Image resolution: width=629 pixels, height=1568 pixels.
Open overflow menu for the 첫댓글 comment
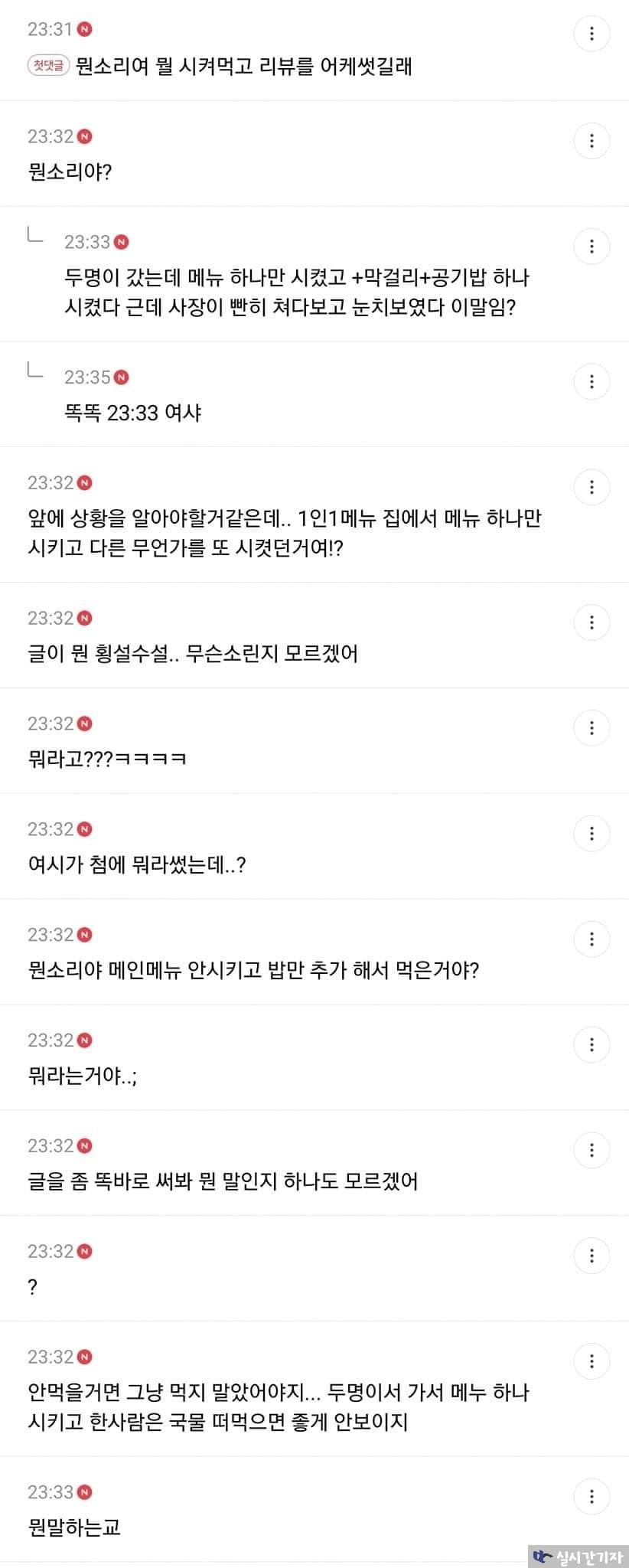[x=592, y=34]
